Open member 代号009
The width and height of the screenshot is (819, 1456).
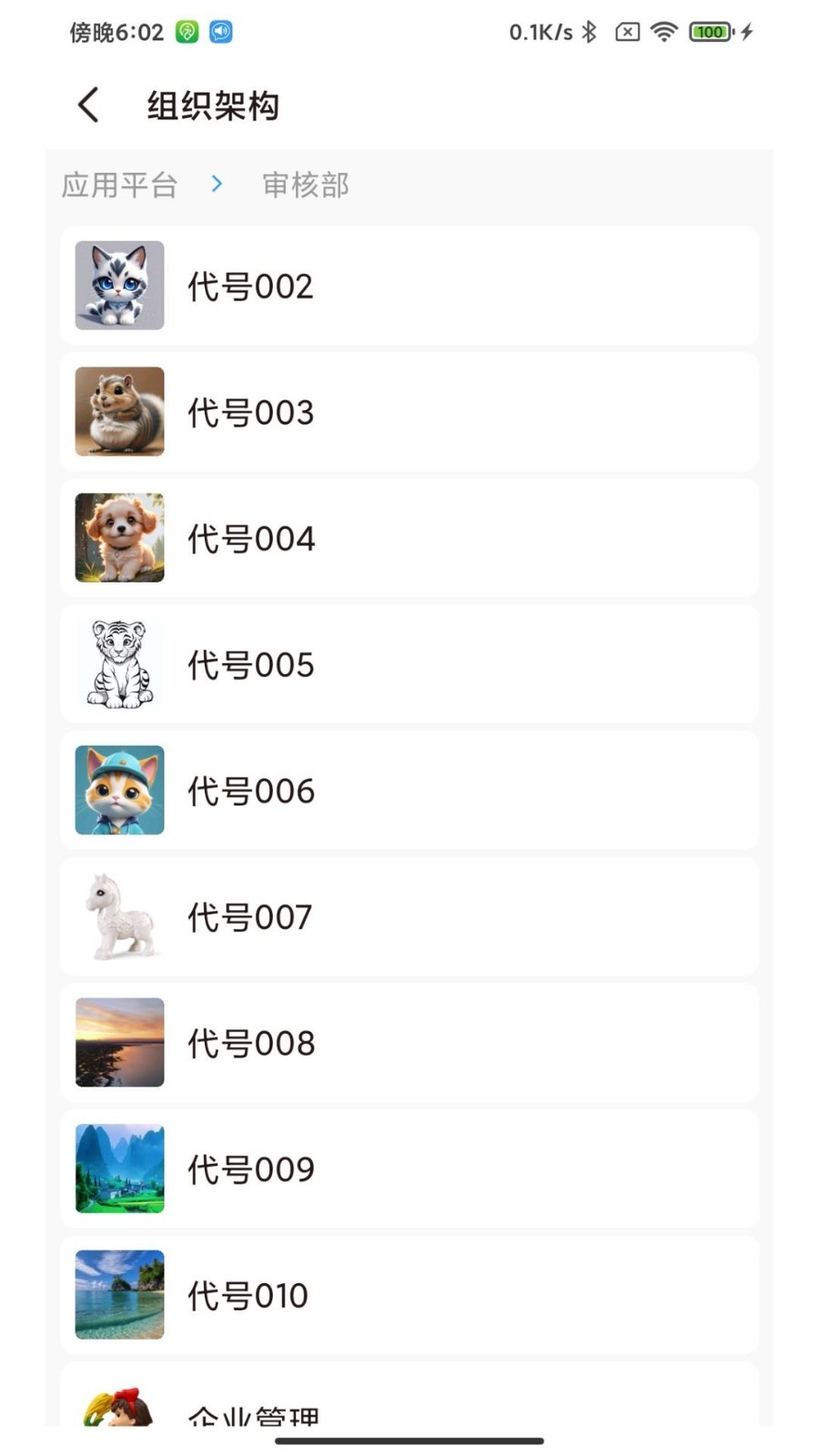pyautogui.click(x=409, y=1169)
